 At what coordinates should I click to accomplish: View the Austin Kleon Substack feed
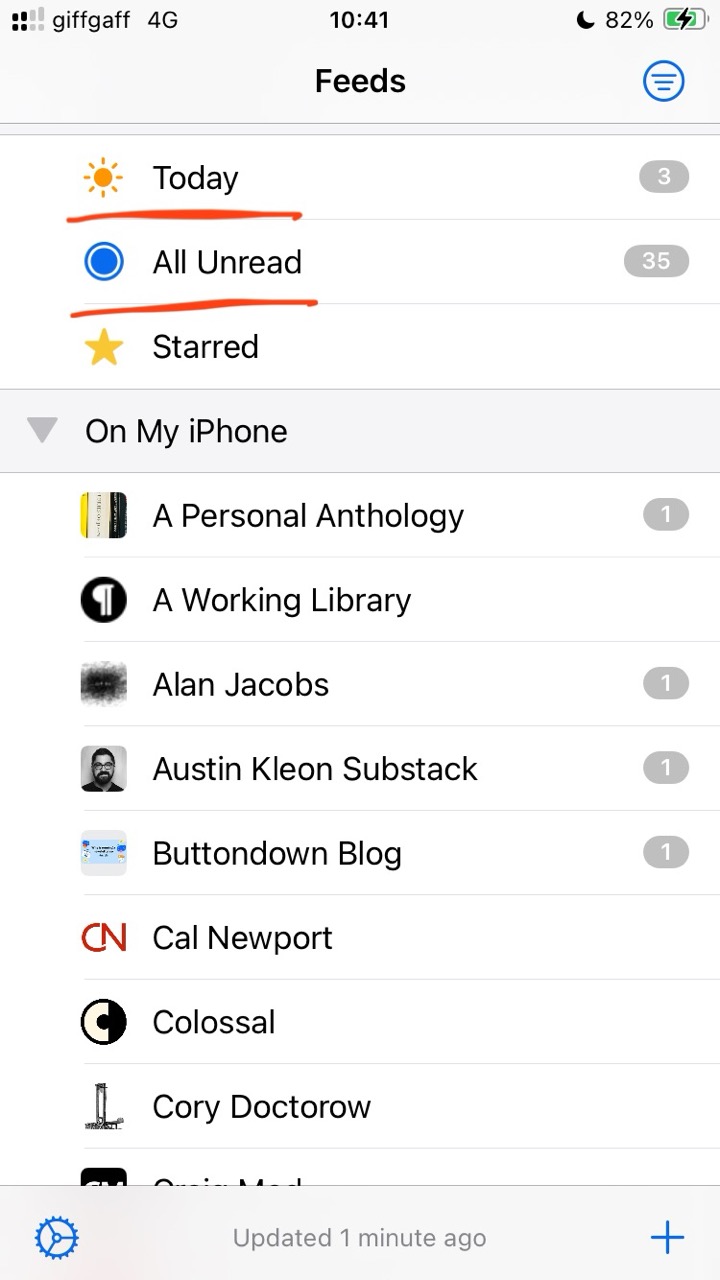pyautogui.click(x=315, y=769)
